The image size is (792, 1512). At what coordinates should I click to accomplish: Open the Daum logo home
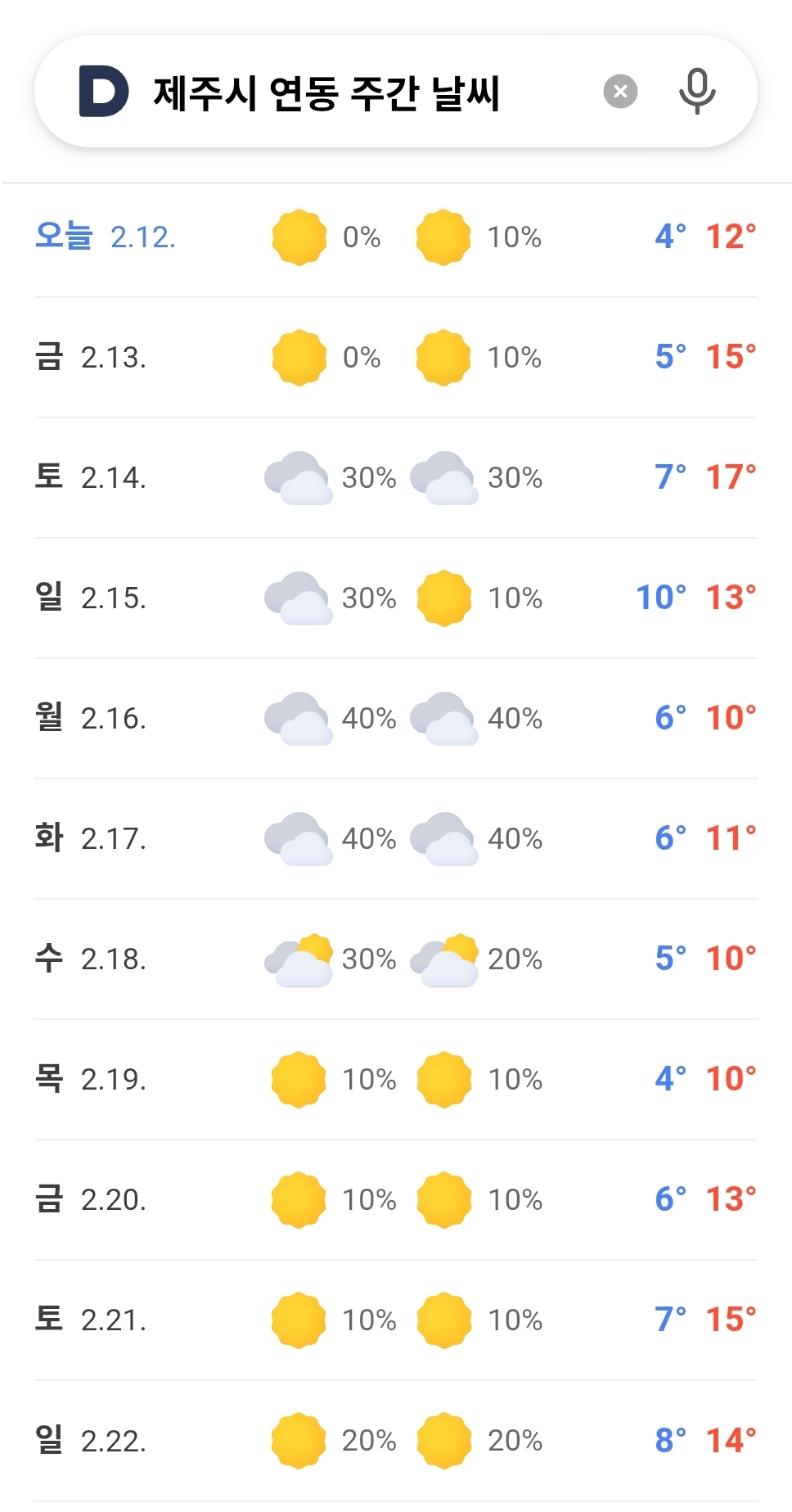pyautogui.click(x=104, y=92)
